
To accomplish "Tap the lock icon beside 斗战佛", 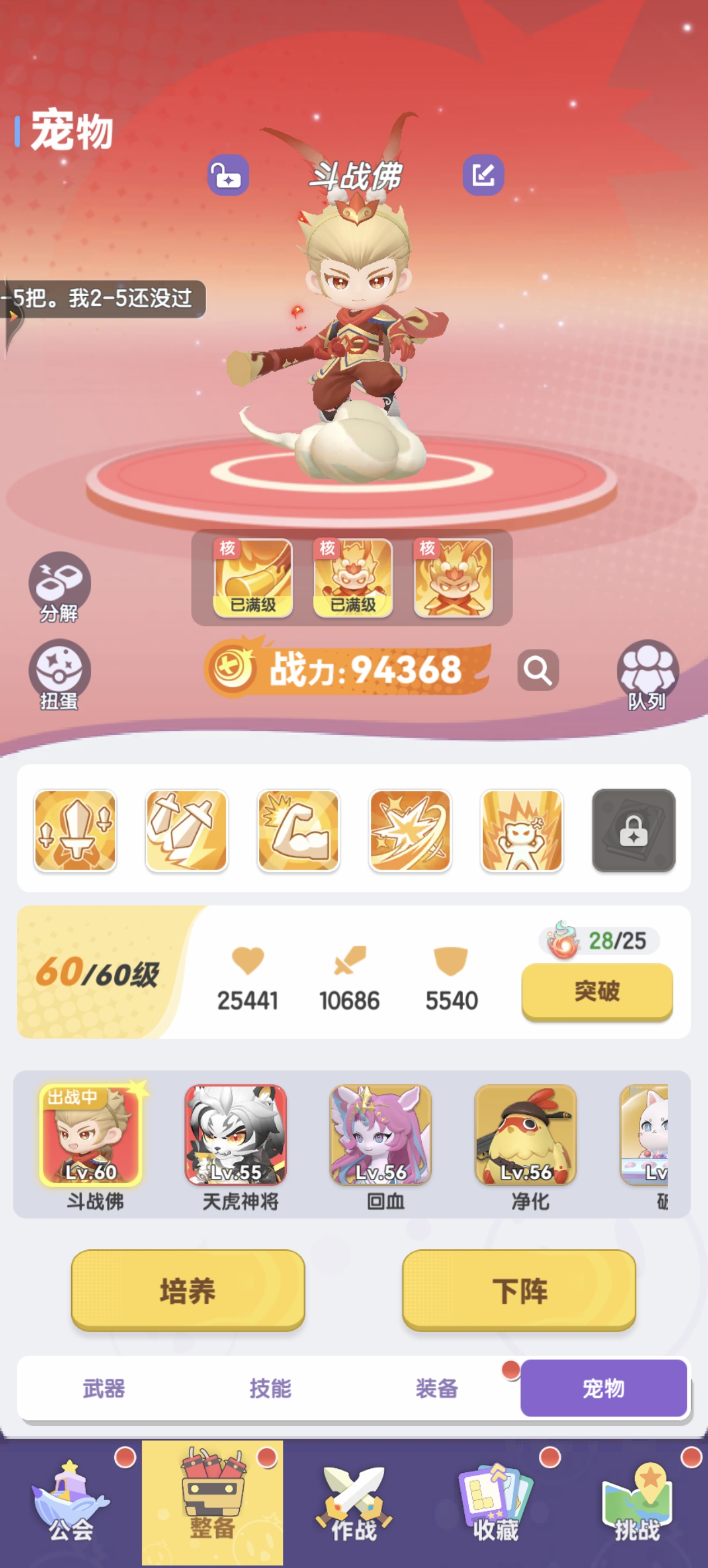I will [229, 175].
